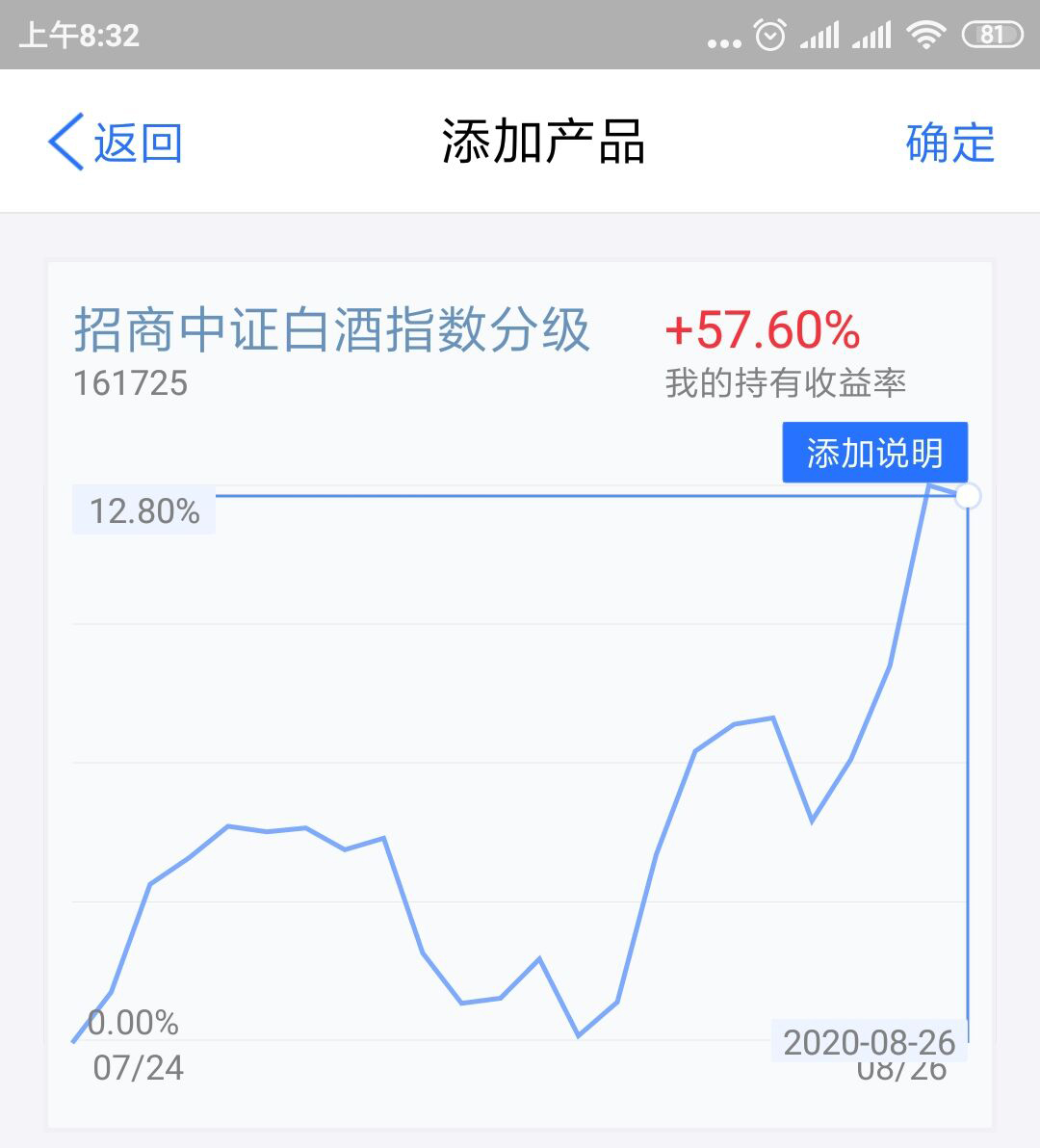
Task: Tap the alarm clock status bar icon
Action: (x=769, y=37)
